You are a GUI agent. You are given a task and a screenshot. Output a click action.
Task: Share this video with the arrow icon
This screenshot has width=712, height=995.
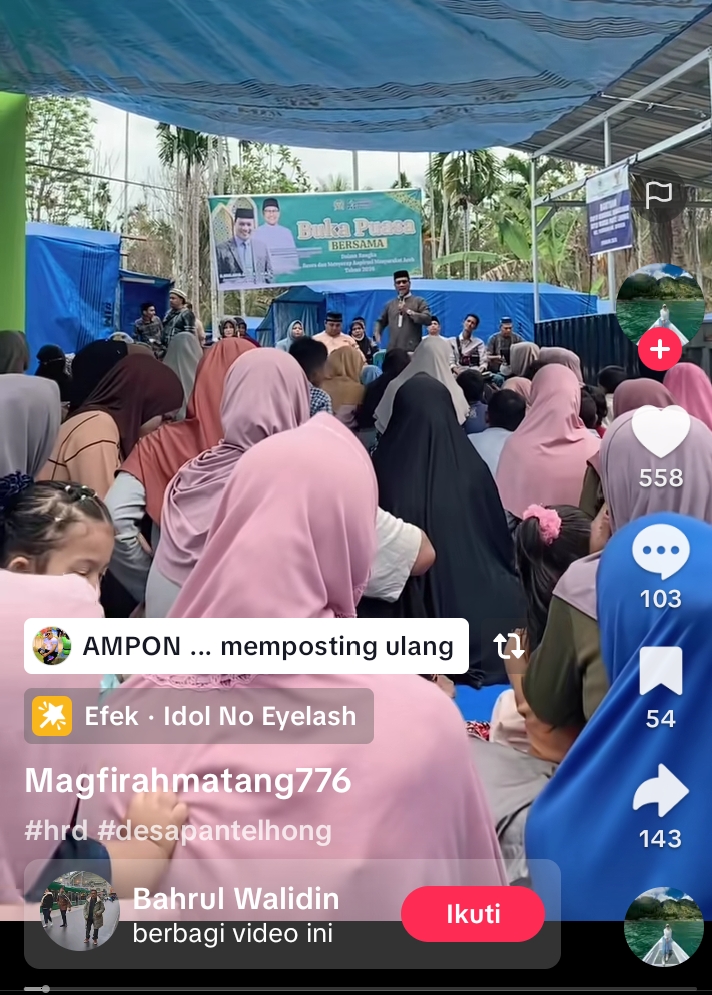click(x=660, y=791)
